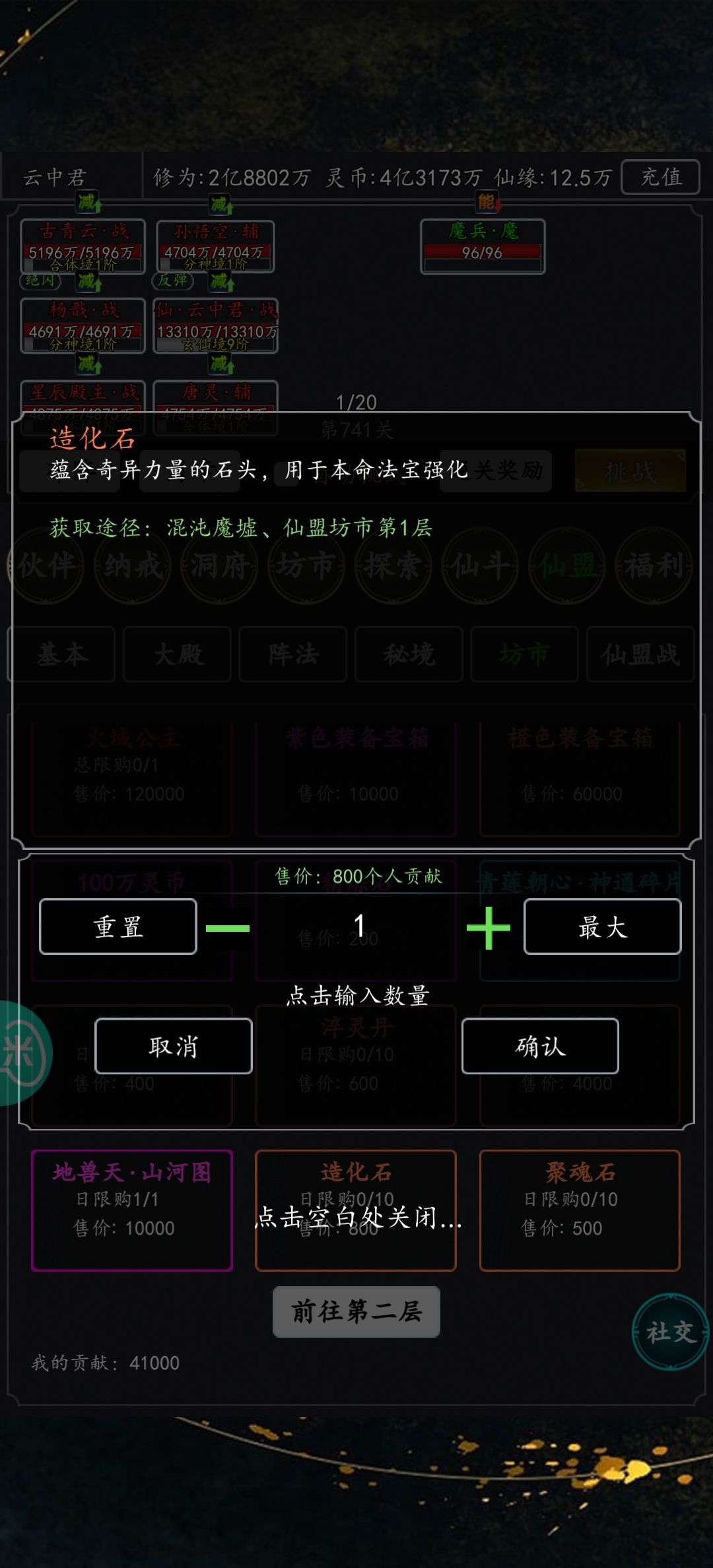Viewport: 713px width, 1568px height.
Task: Switch to the 大殿 tab
Action: (178, 654)
